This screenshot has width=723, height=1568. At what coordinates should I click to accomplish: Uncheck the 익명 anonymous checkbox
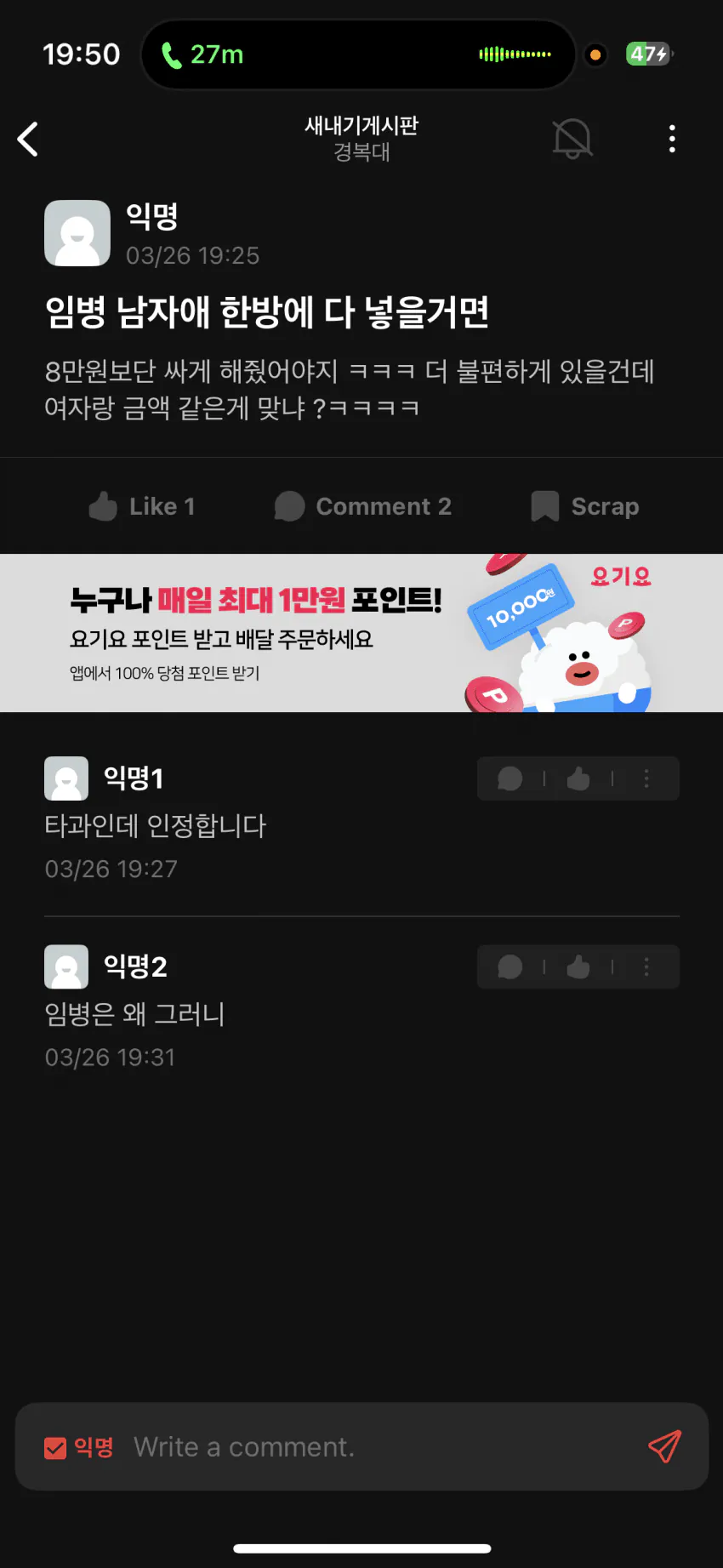56,1446
